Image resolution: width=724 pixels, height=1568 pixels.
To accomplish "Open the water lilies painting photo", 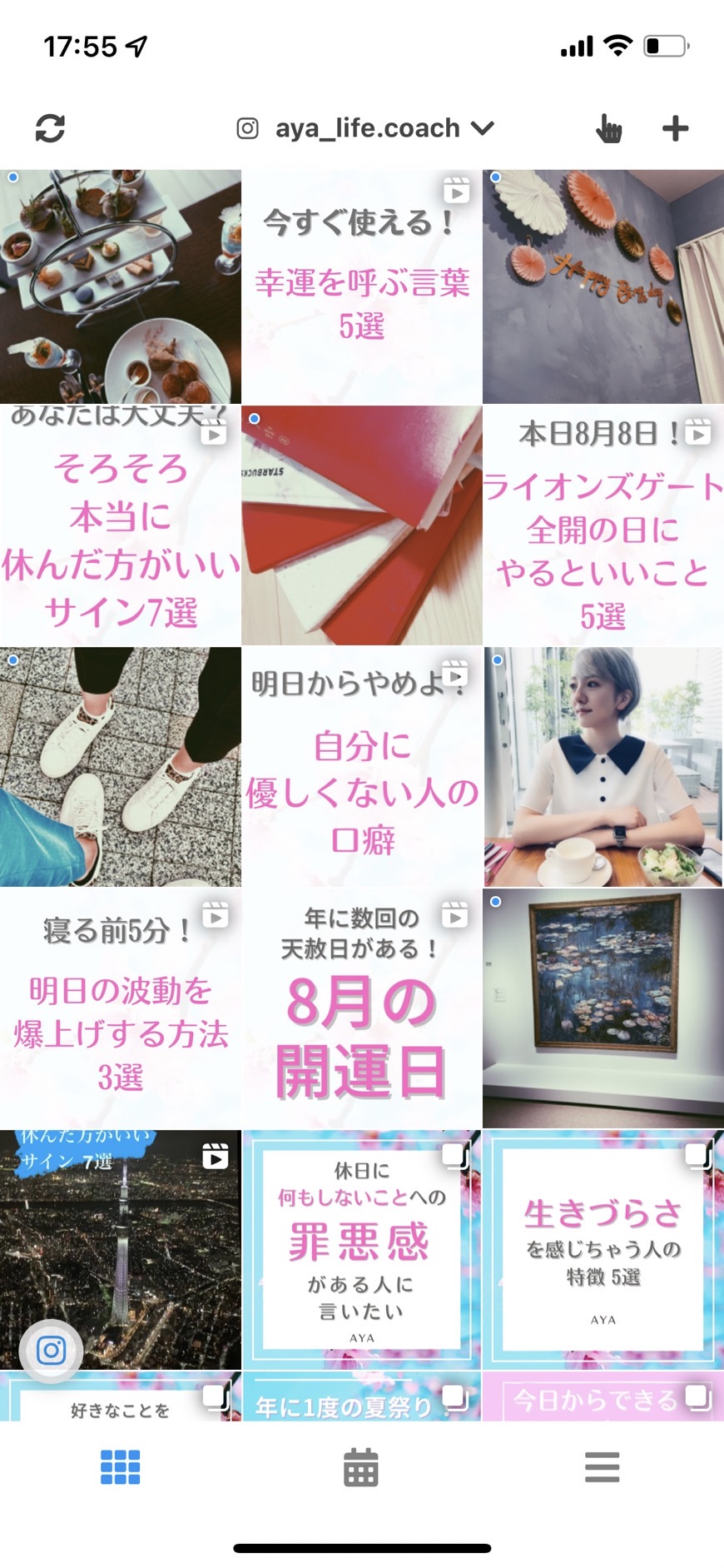I will click(603, 1008).
